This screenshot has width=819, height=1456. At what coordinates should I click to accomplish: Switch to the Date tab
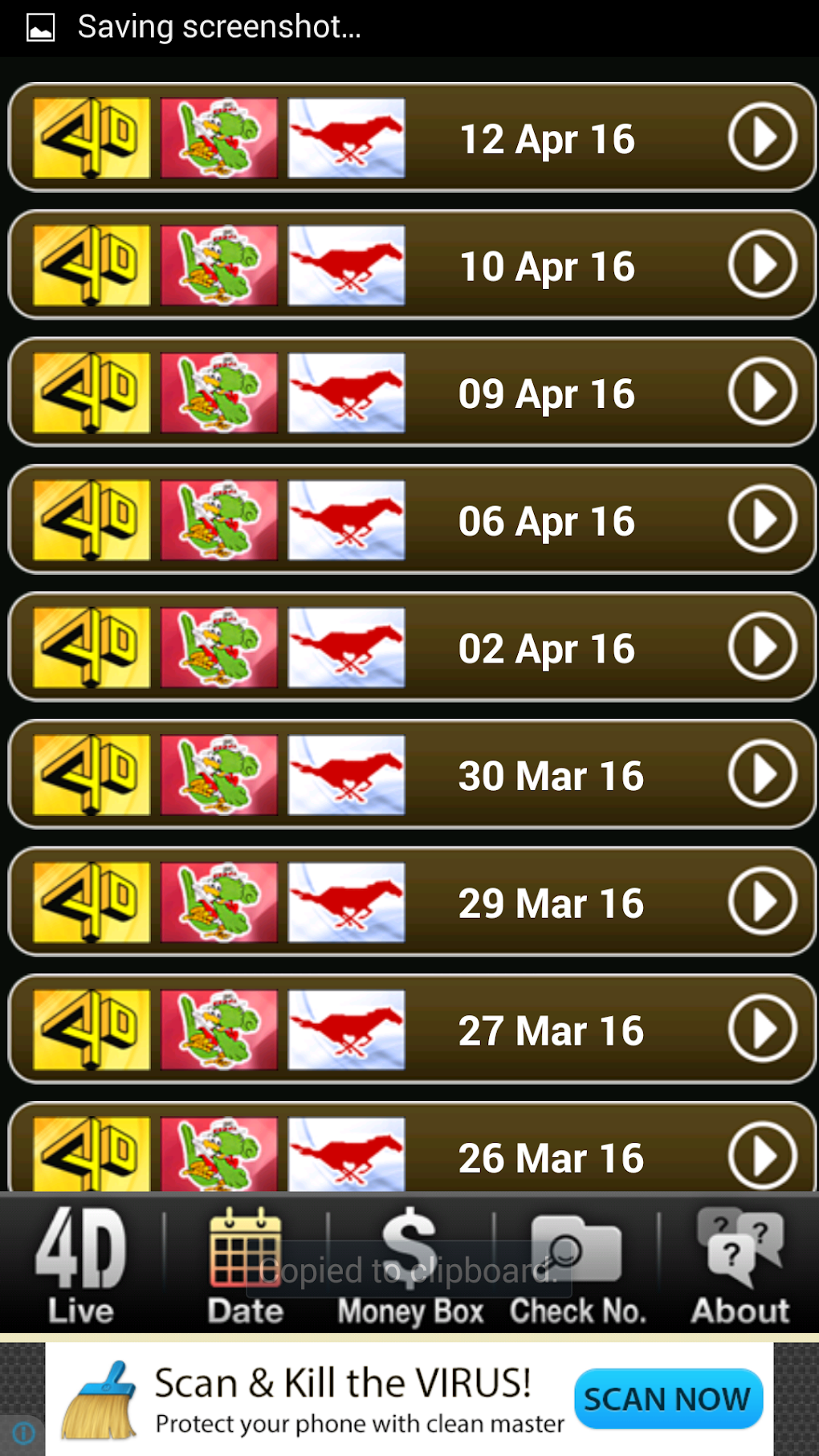(246, 1265)
